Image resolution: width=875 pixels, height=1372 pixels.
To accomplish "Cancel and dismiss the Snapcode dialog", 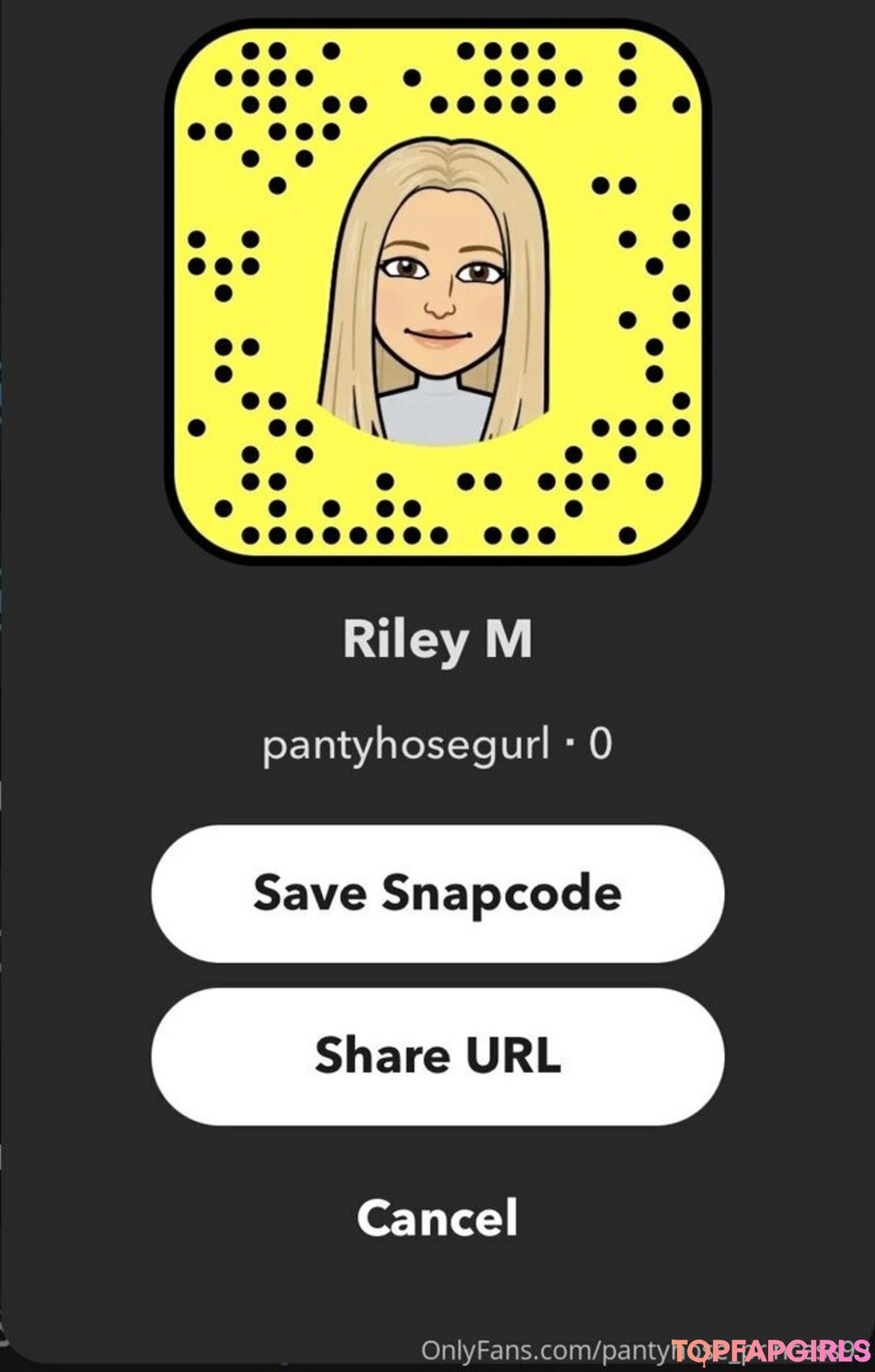I will tap(437, 1217).
